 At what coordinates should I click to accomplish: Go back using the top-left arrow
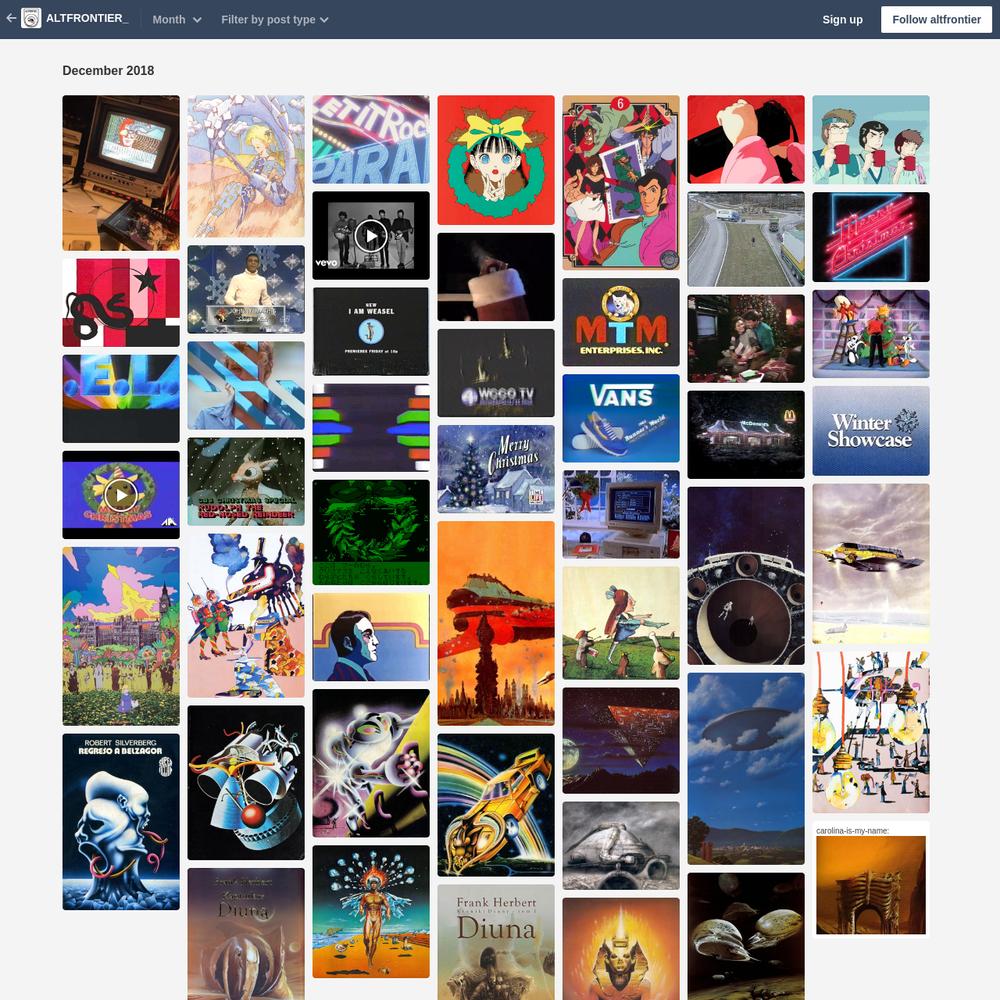tap(11, 19)
